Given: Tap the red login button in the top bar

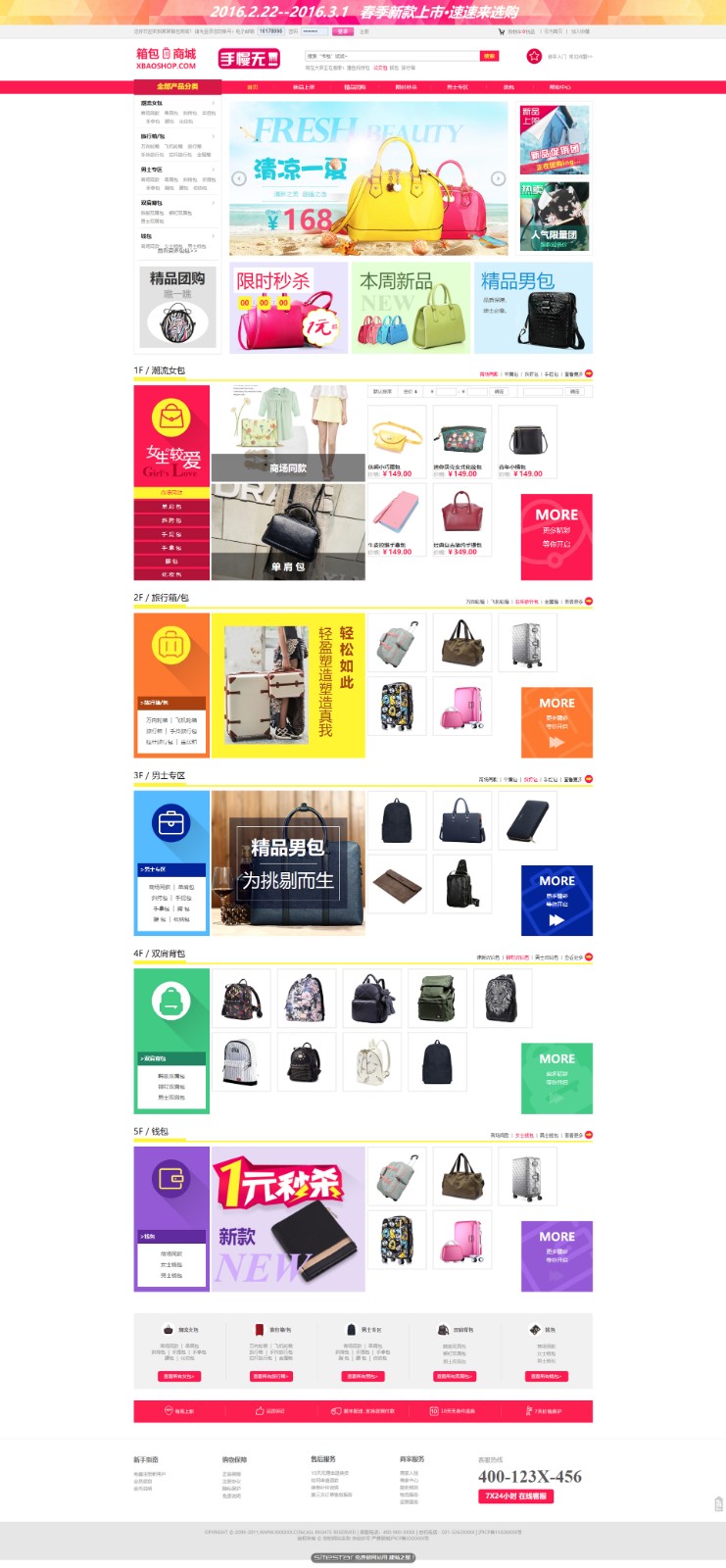Looking at the screenshot, I should coord(342,31).
